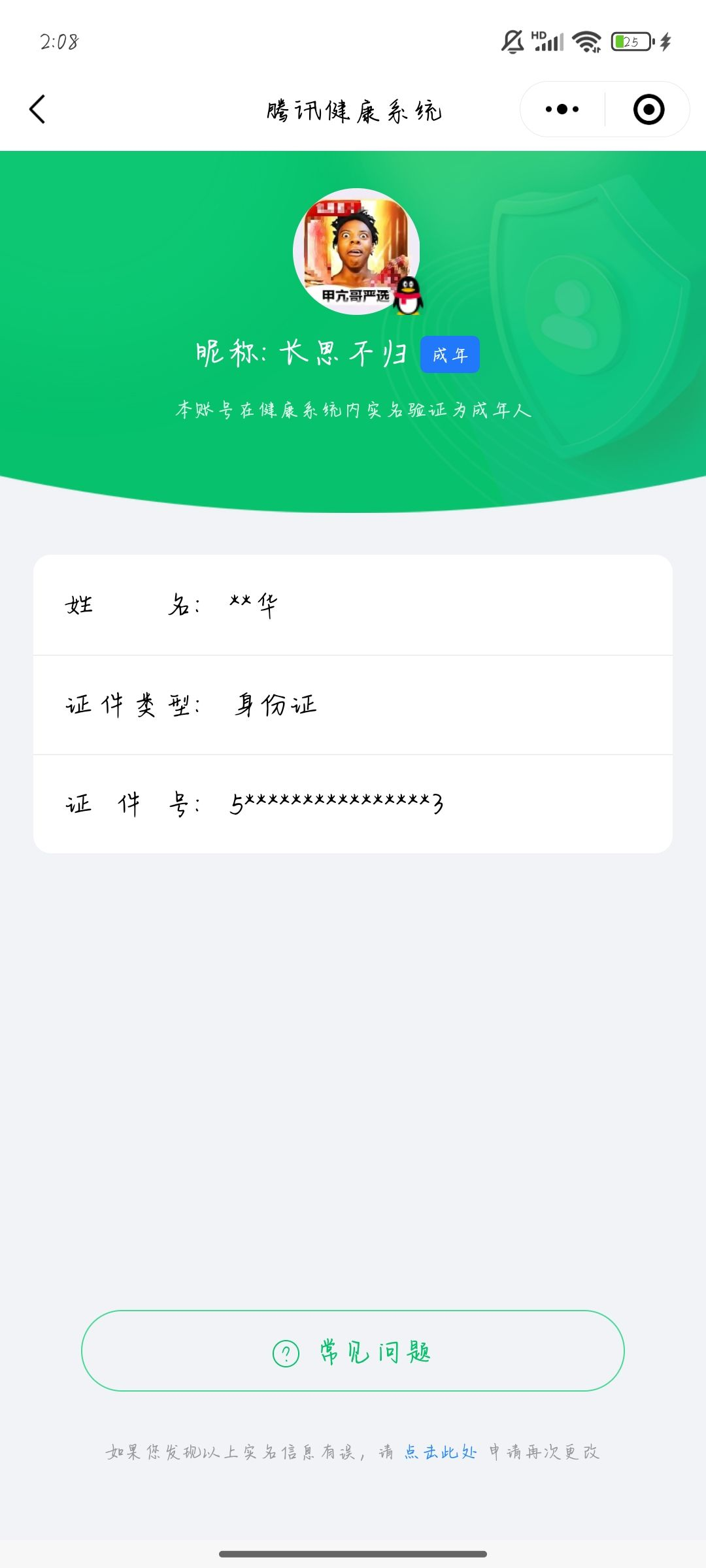Open the mini program's three-dot menu
This screenshot has height=1568, width=706.
pos(562,109)
